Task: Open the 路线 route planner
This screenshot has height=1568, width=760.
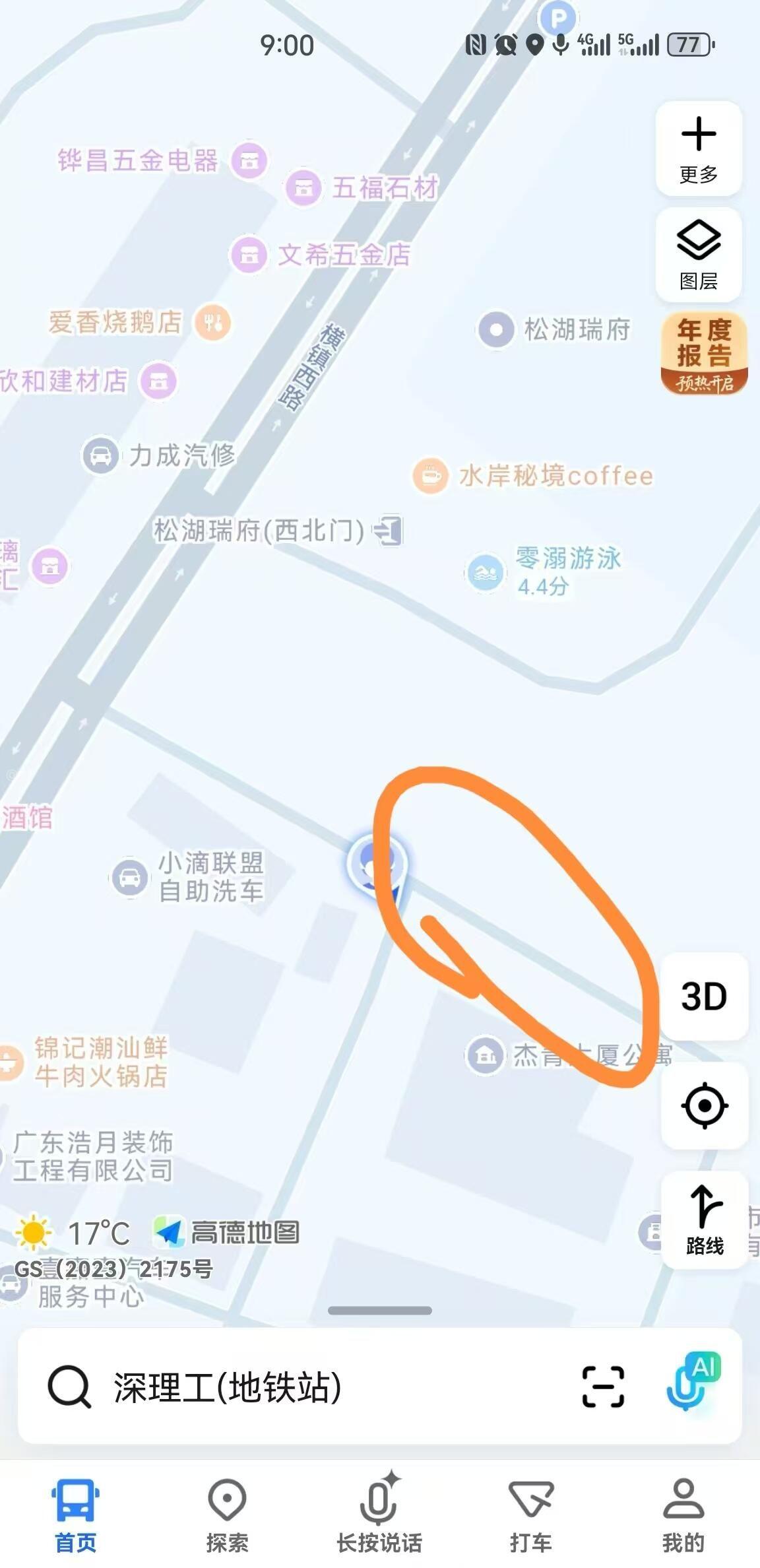Action: [704, 1219]
